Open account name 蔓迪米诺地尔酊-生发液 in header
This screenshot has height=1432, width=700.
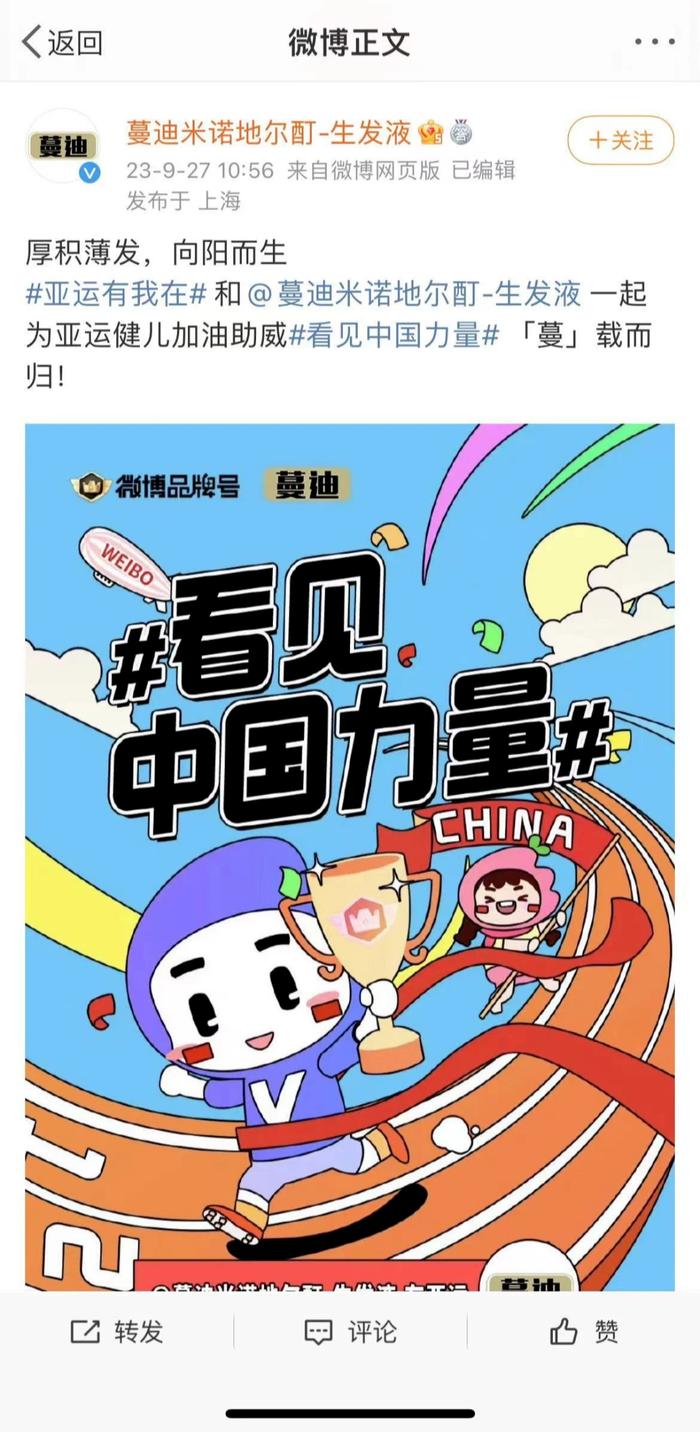(x=268, y=132)
